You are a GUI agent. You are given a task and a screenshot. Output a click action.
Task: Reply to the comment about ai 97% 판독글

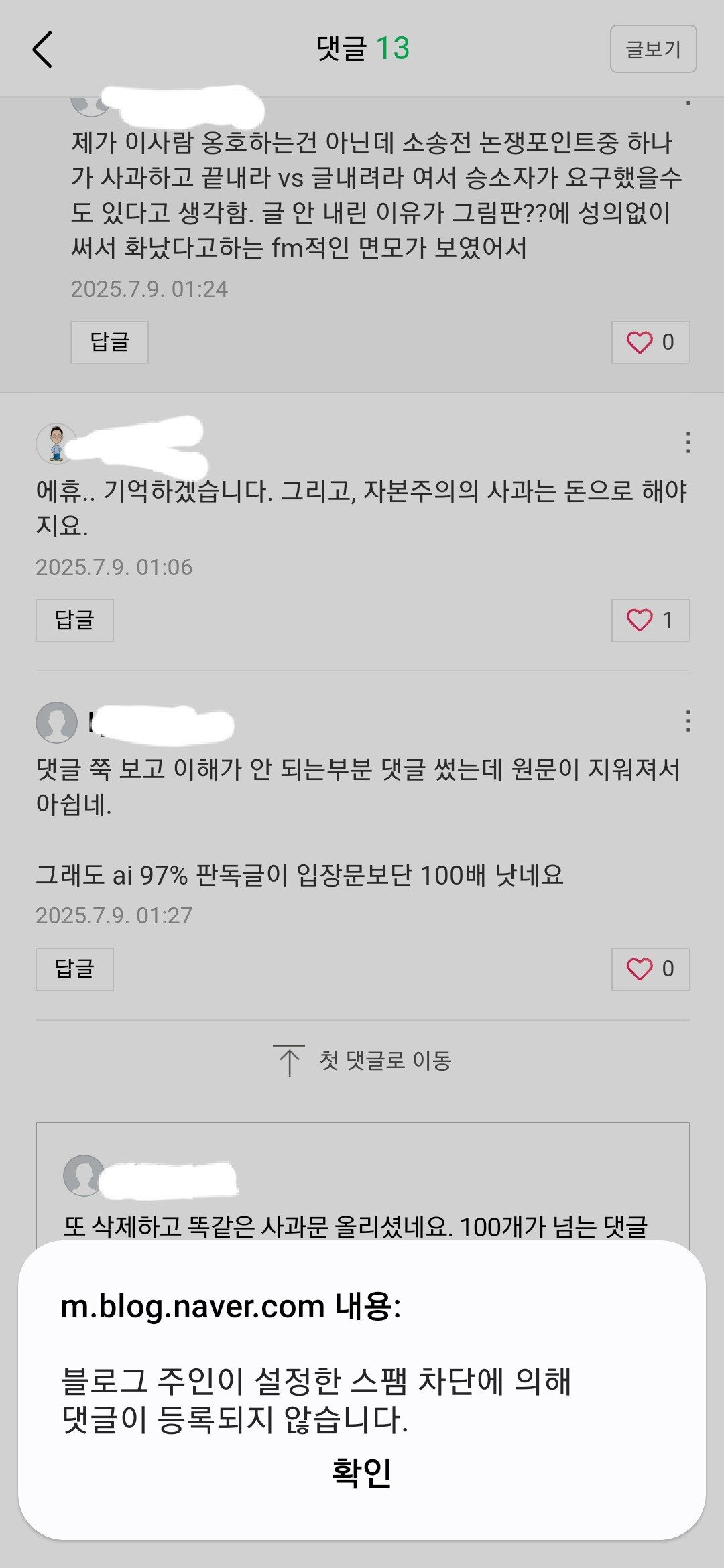point(74,969)
